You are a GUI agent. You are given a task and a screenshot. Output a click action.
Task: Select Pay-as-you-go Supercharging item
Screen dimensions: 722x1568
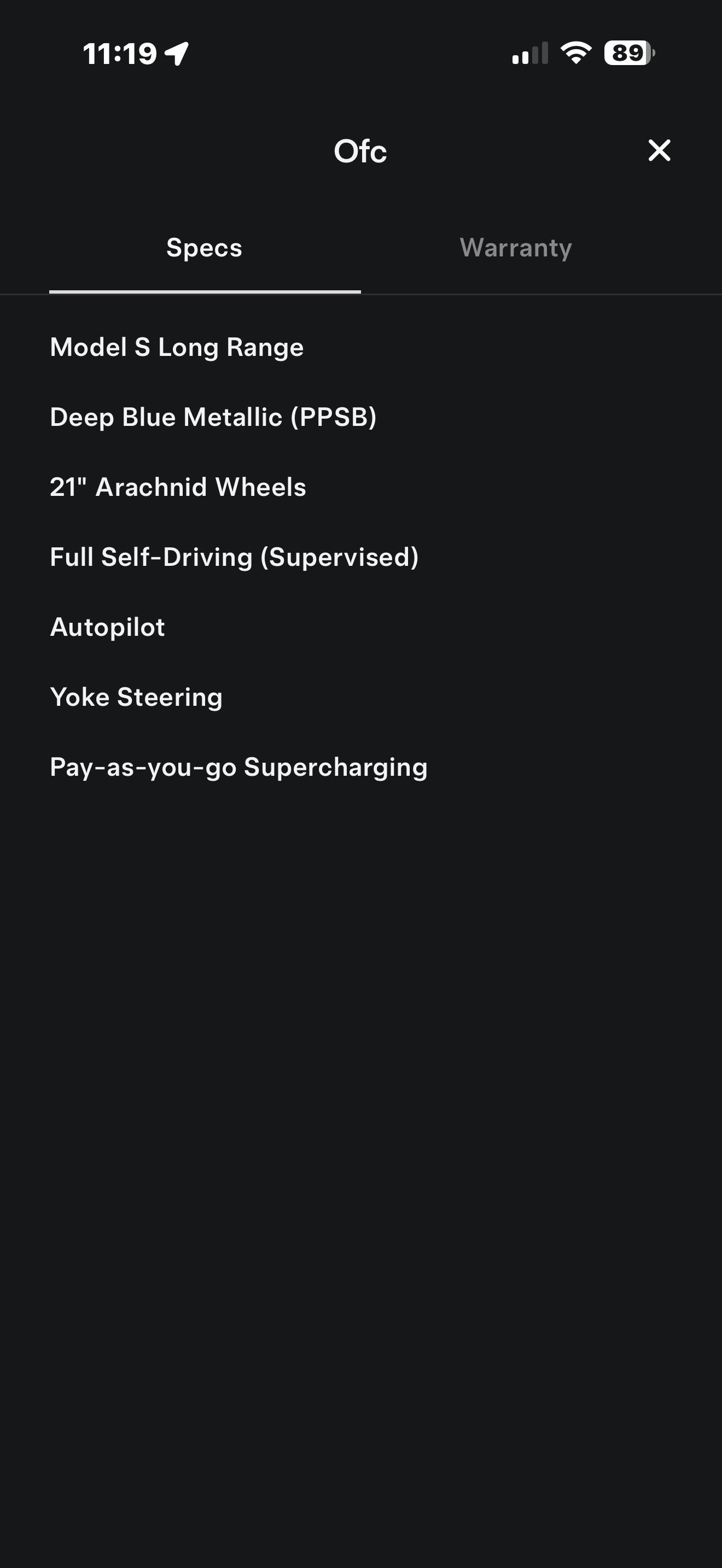(238, 767)
